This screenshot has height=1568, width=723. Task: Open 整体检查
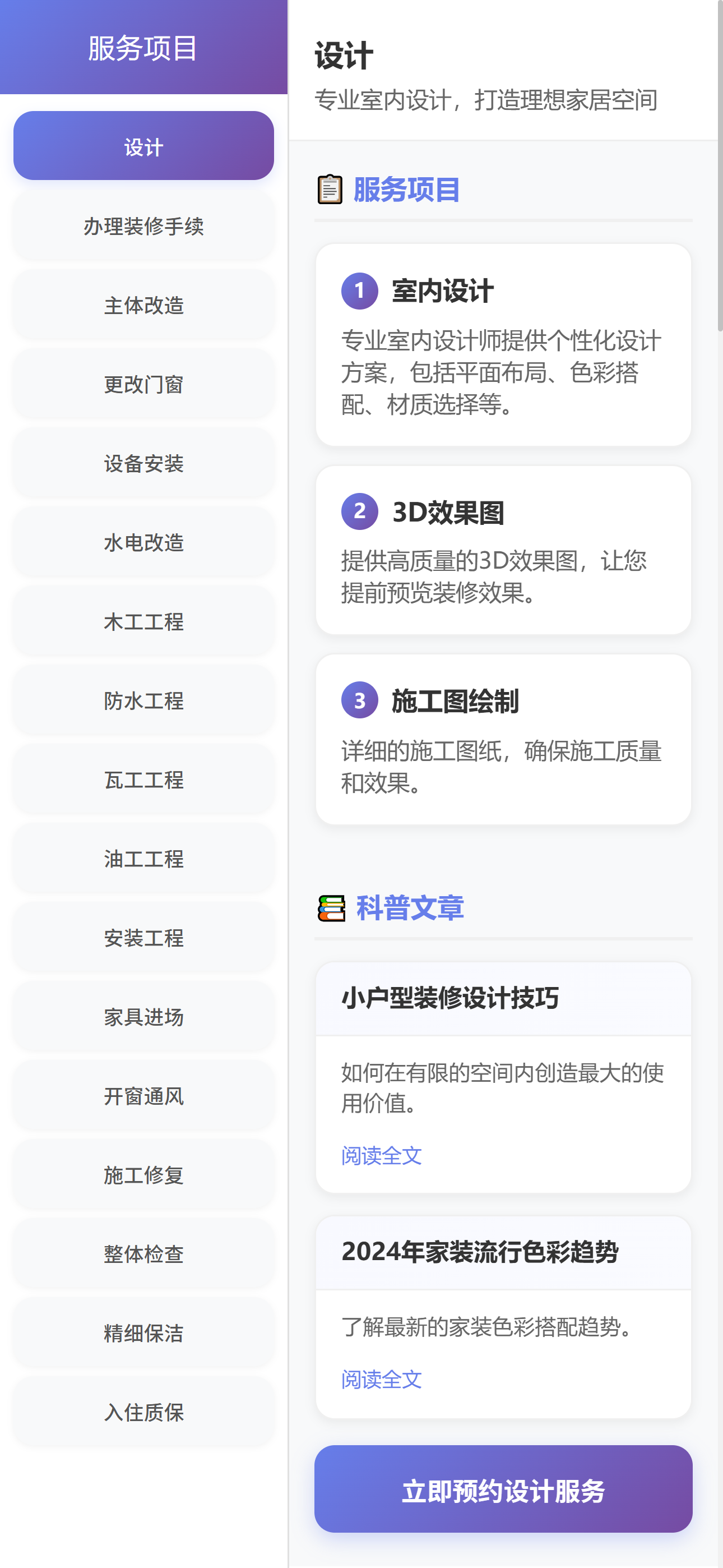coord(143,1254)
